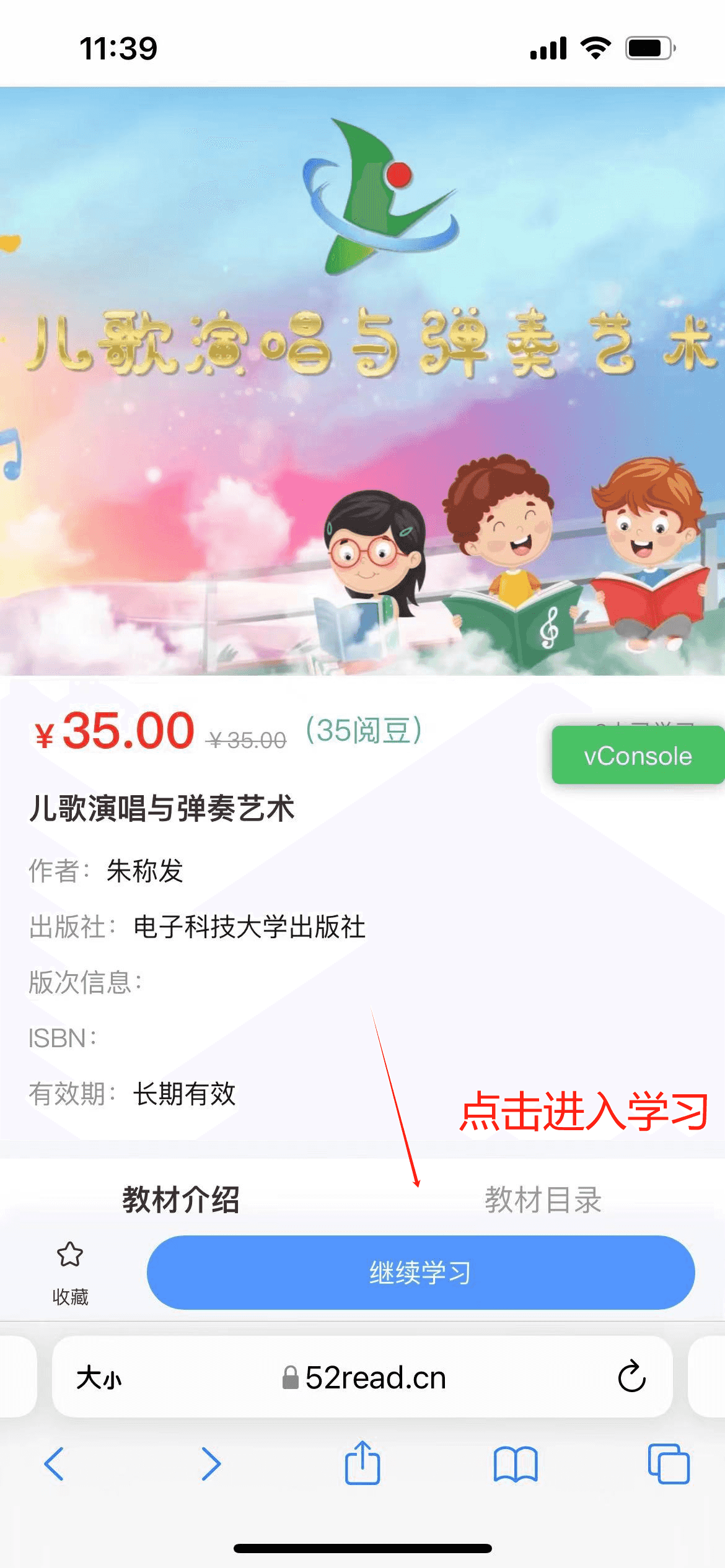
Task: Reload the page with refresh icon
Action: pos(631,1377)
